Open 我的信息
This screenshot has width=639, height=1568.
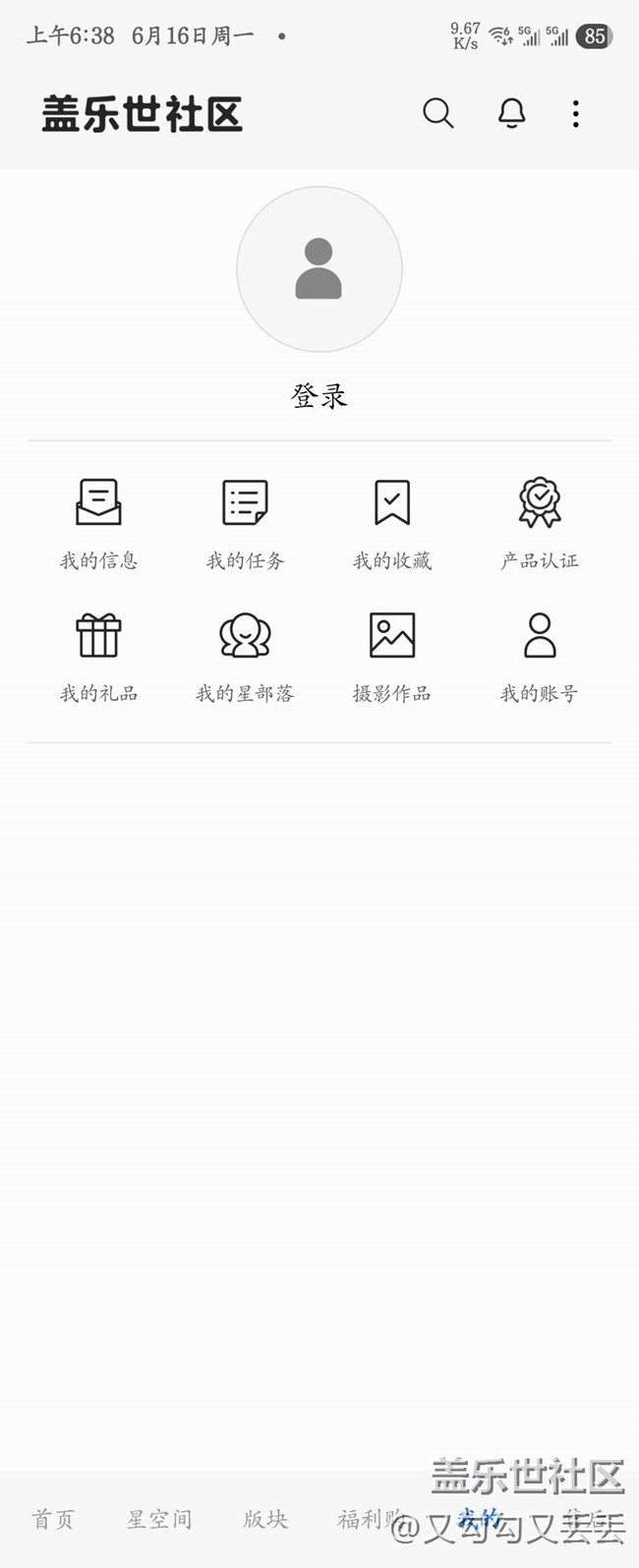point(98,523)
